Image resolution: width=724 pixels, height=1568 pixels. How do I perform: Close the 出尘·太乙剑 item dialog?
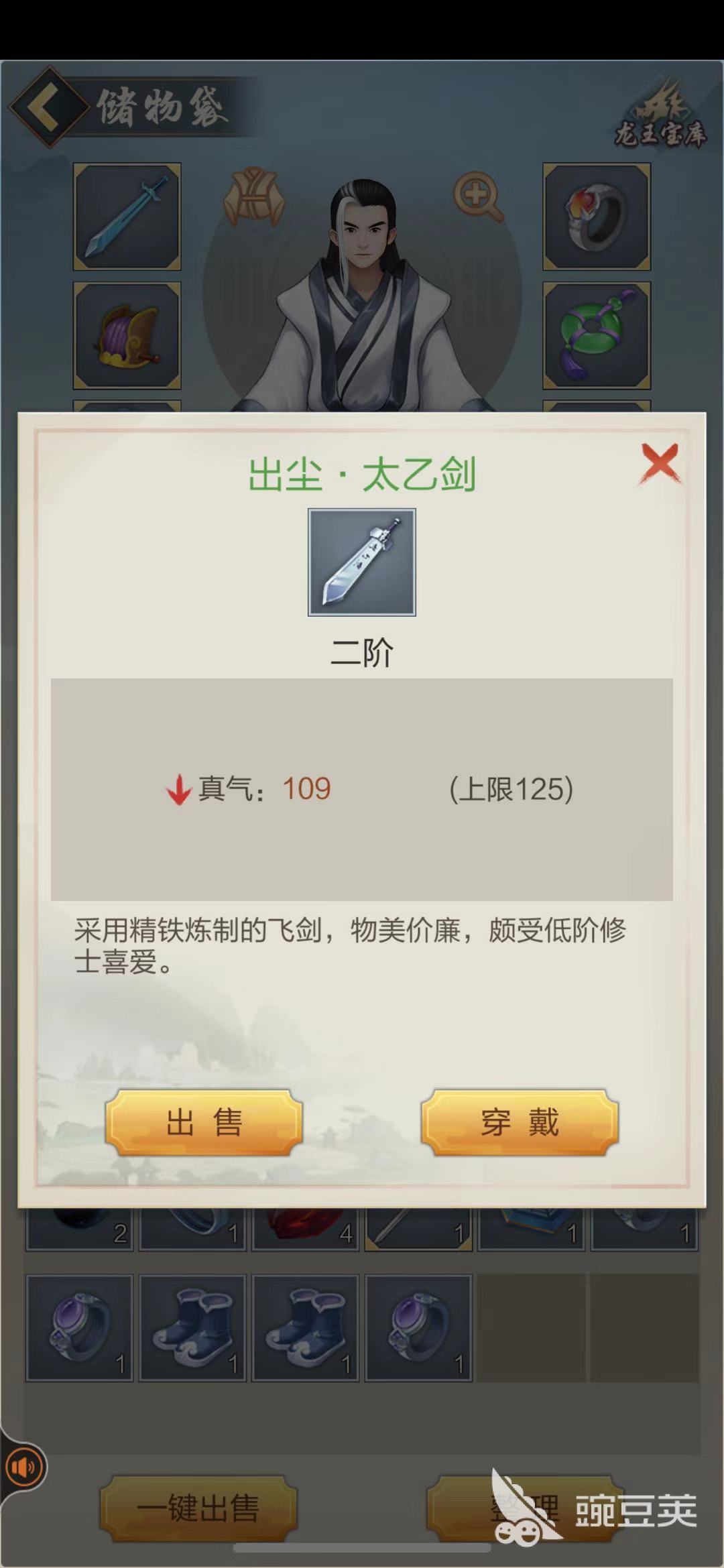click(x=660, y=463)
